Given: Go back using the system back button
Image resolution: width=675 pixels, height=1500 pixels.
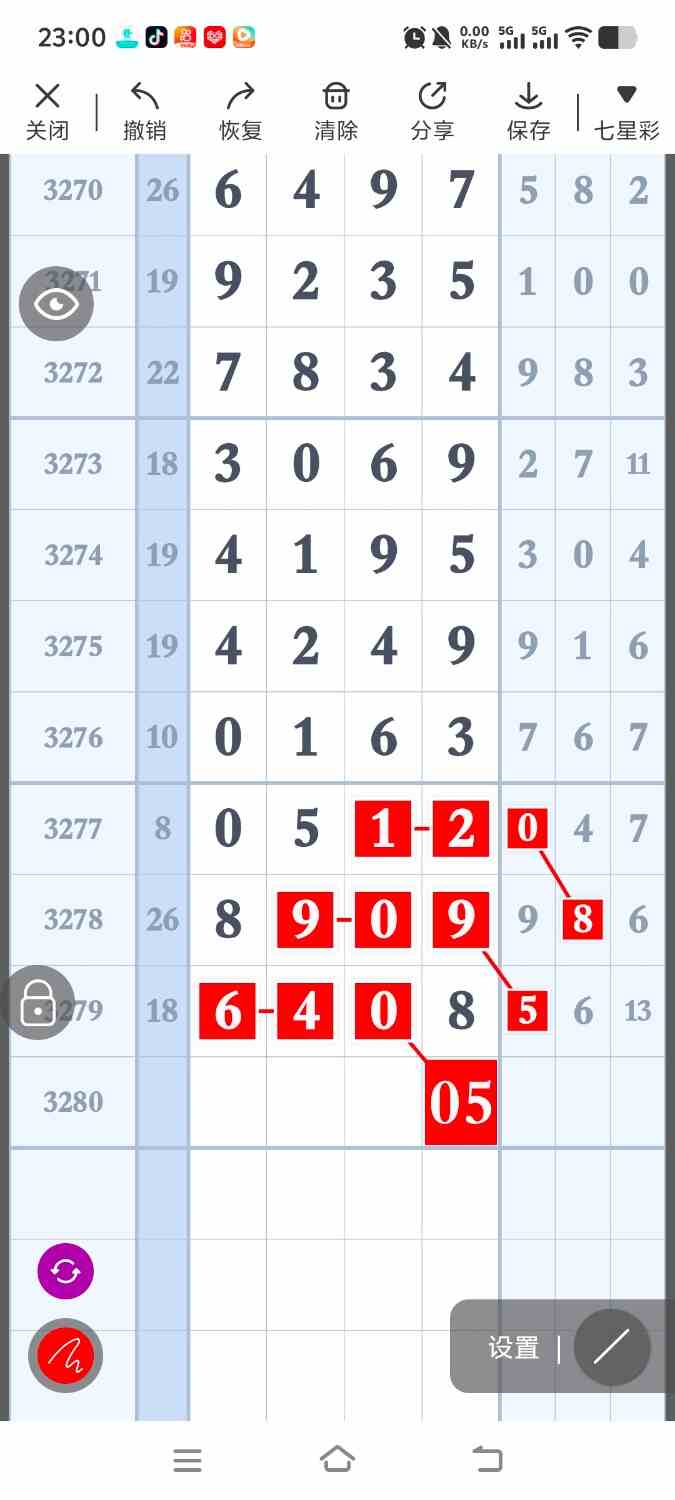Looking at the screenshot, I should [487, 1460].
